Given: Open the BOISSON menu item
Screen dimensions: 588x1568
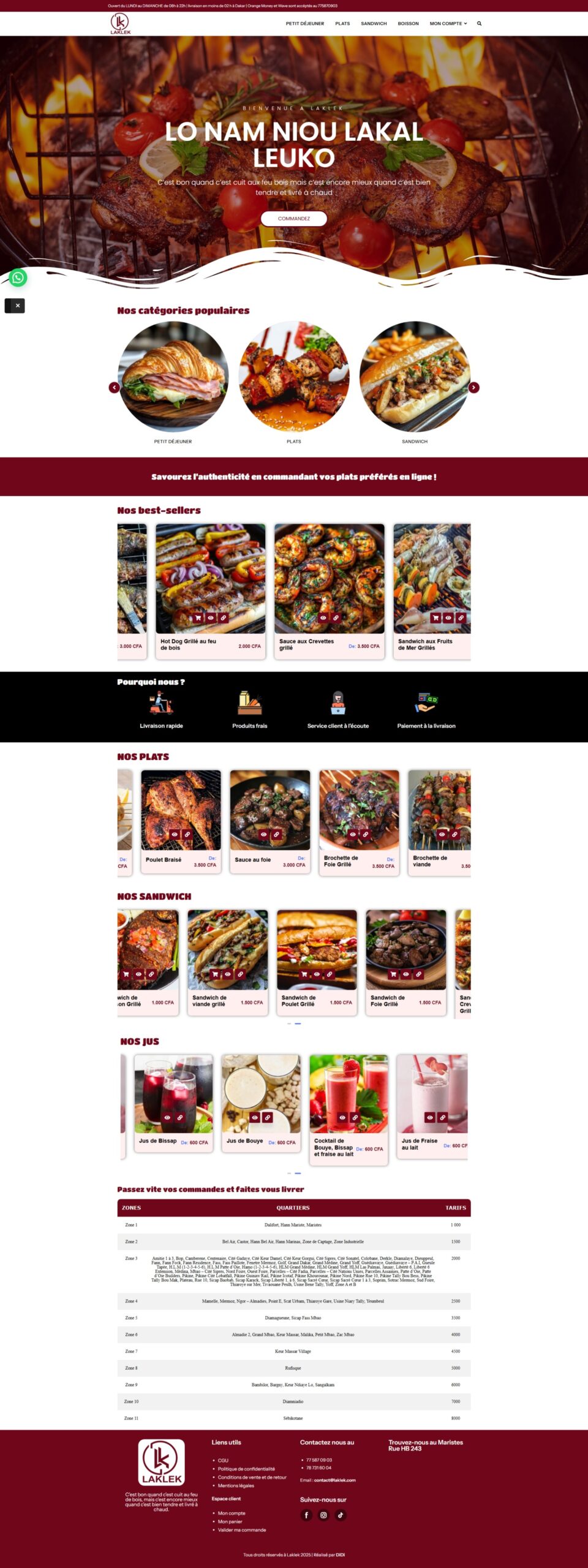Looking at the screenshot, I should coord(408,23).
